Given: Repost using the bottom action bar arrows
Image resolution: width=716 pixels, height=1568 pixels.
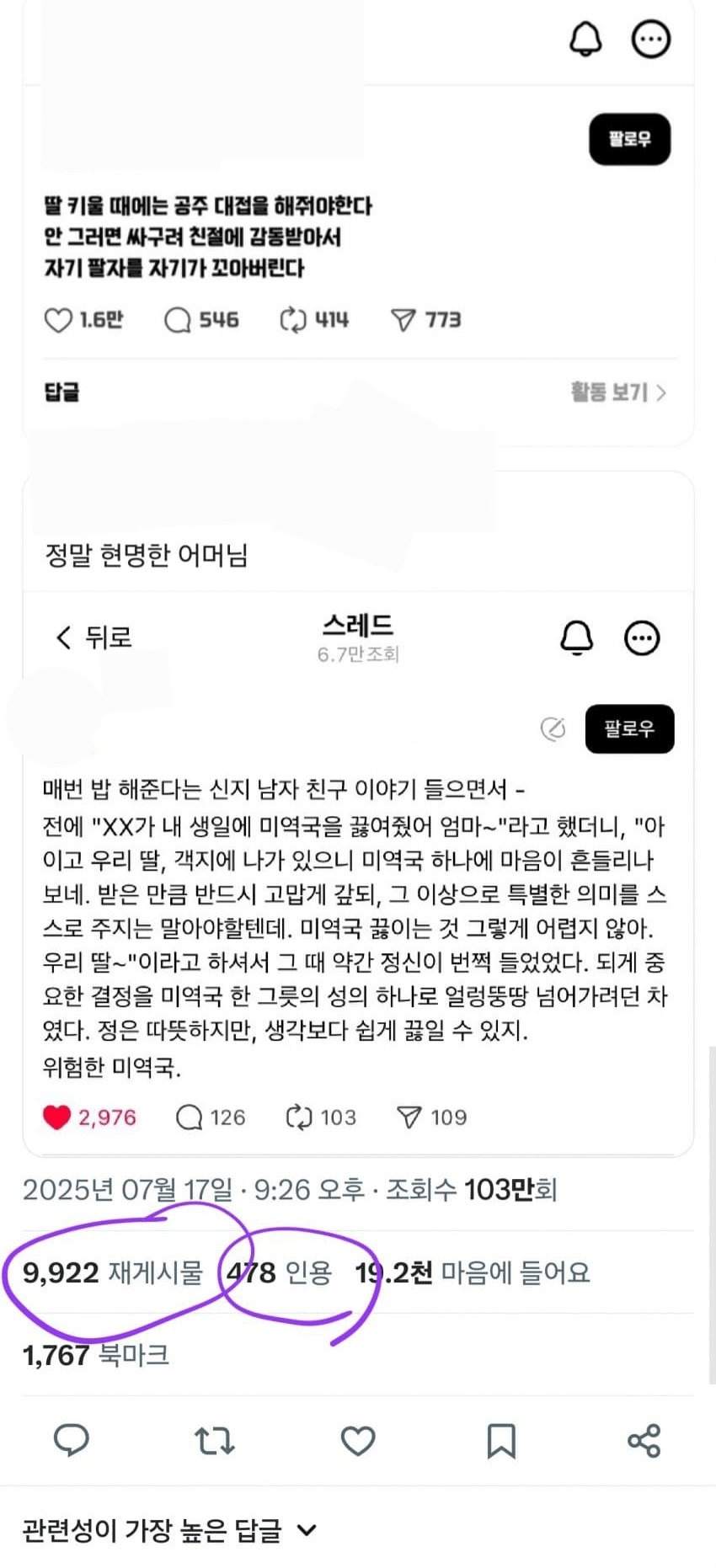Looking at the screenshot, I should [x=215, y=1440].
